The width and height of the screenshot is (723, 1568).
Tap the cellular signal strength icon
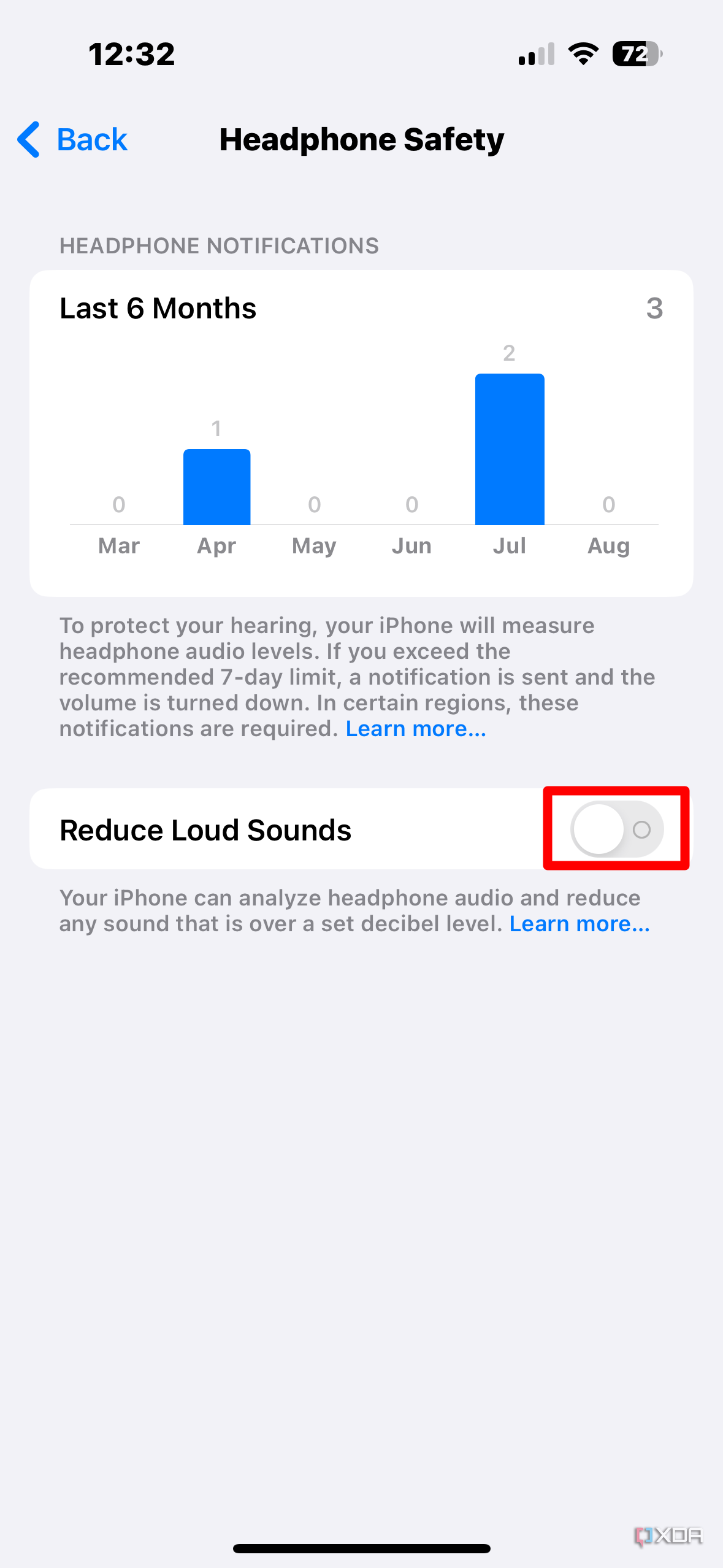coord(536,55)
